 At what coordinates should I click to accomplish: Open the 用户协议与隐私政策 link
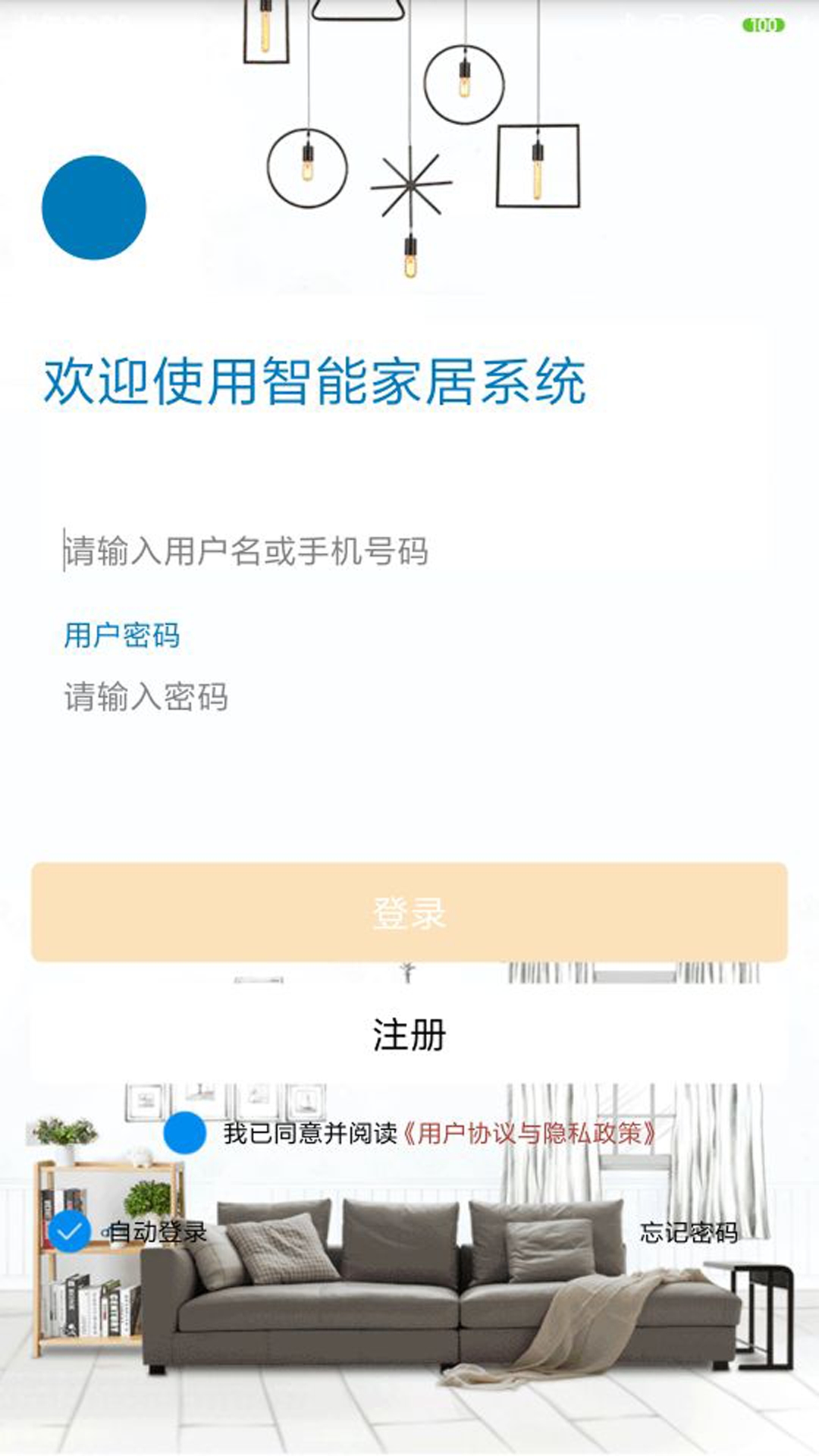[528, 1134]
